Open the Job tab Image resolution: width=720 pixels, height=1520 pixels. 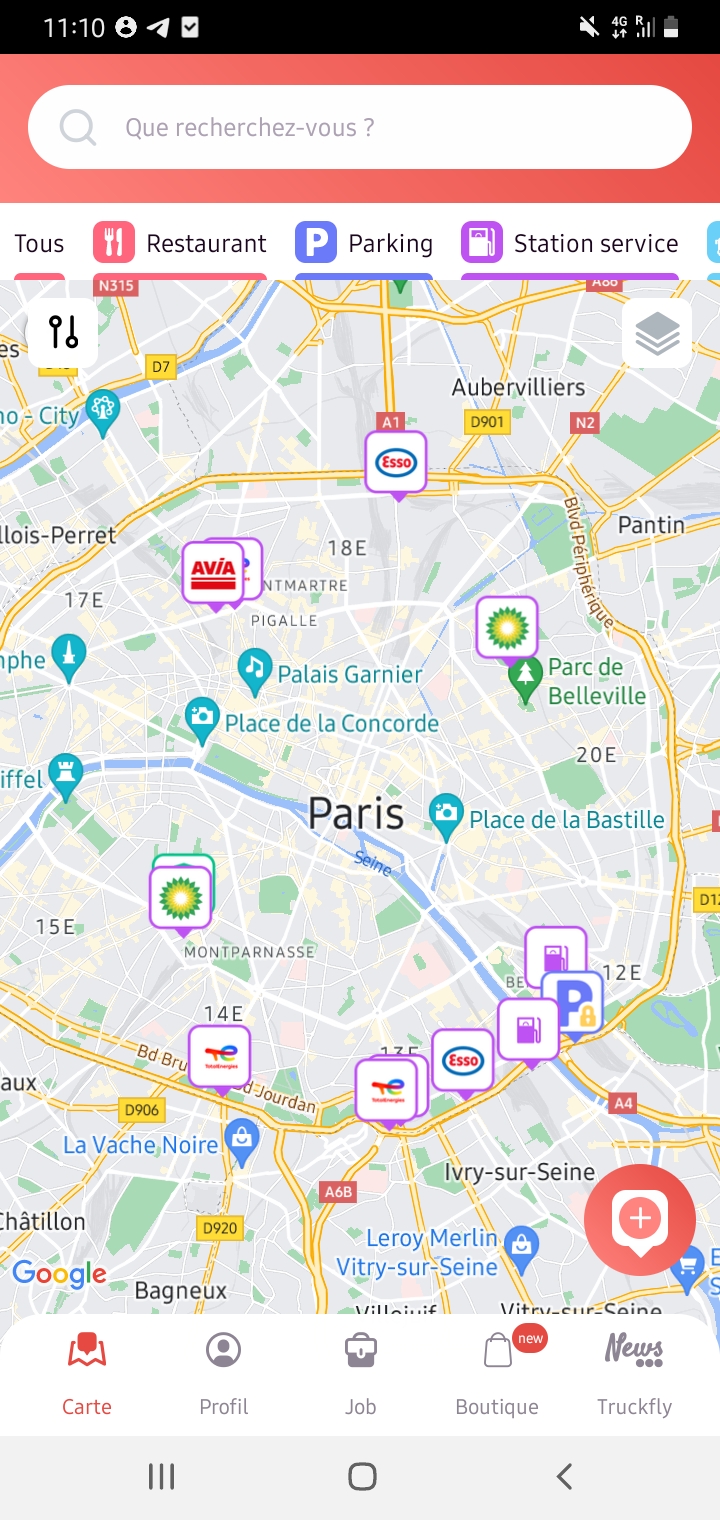(x=360, y=1374)
